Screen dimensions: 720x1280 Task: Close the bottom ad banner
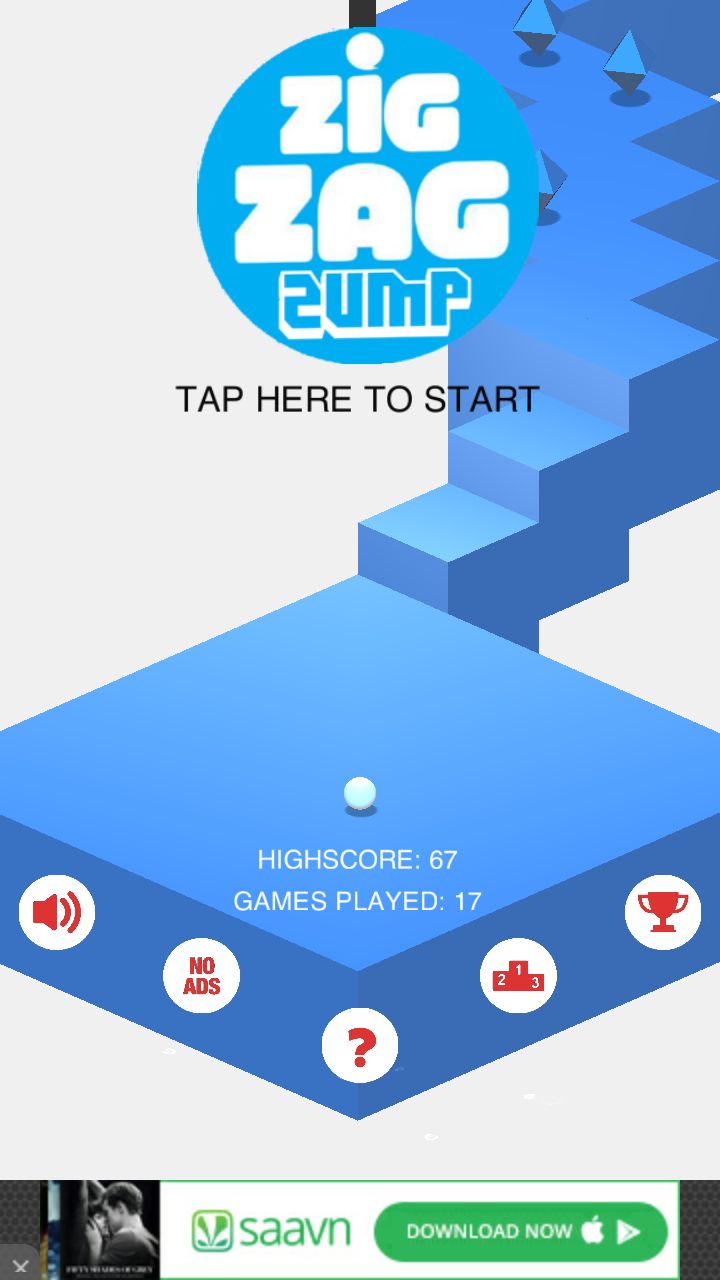20,1264
